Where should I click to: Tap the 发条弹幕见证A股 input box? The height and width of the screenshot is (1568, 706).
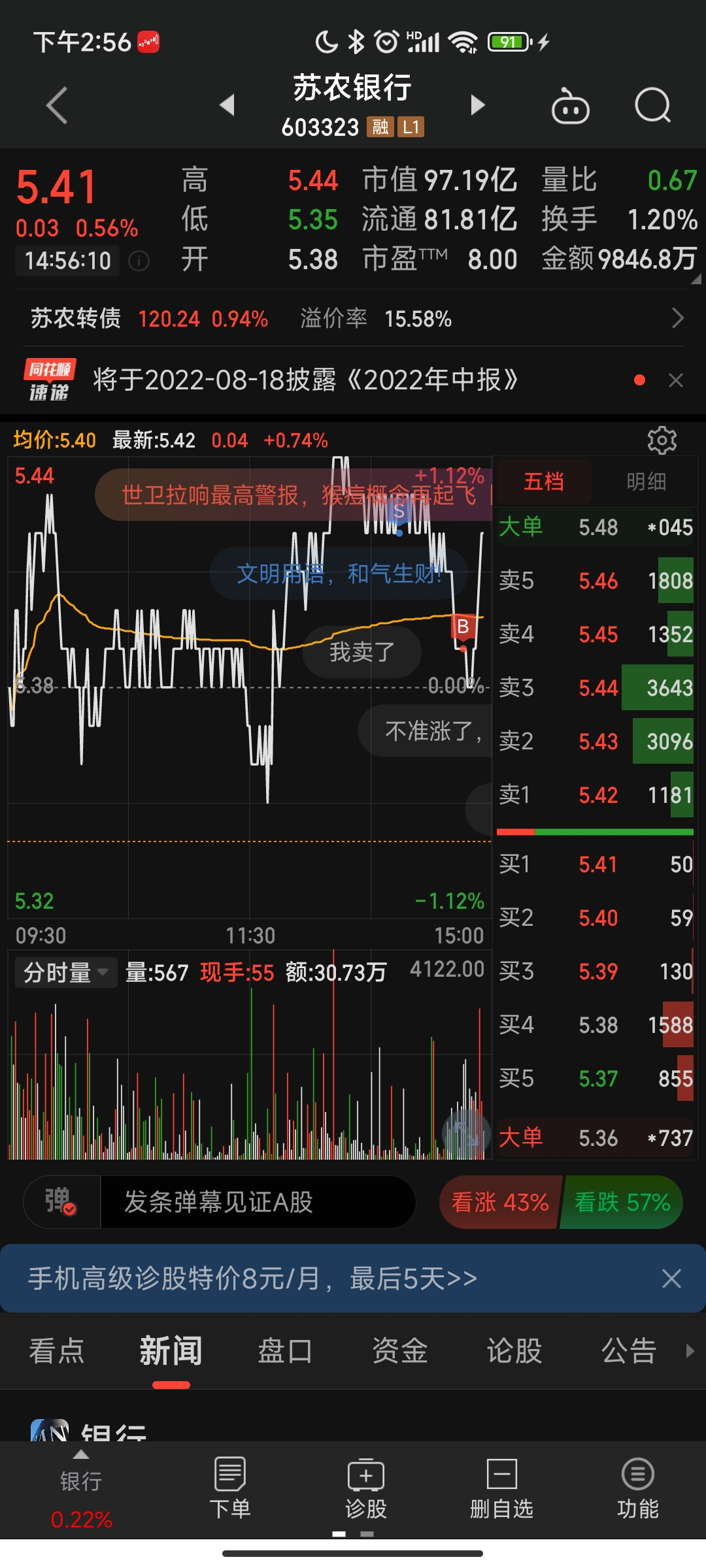pyautogui.click(x=258, y=1202)
